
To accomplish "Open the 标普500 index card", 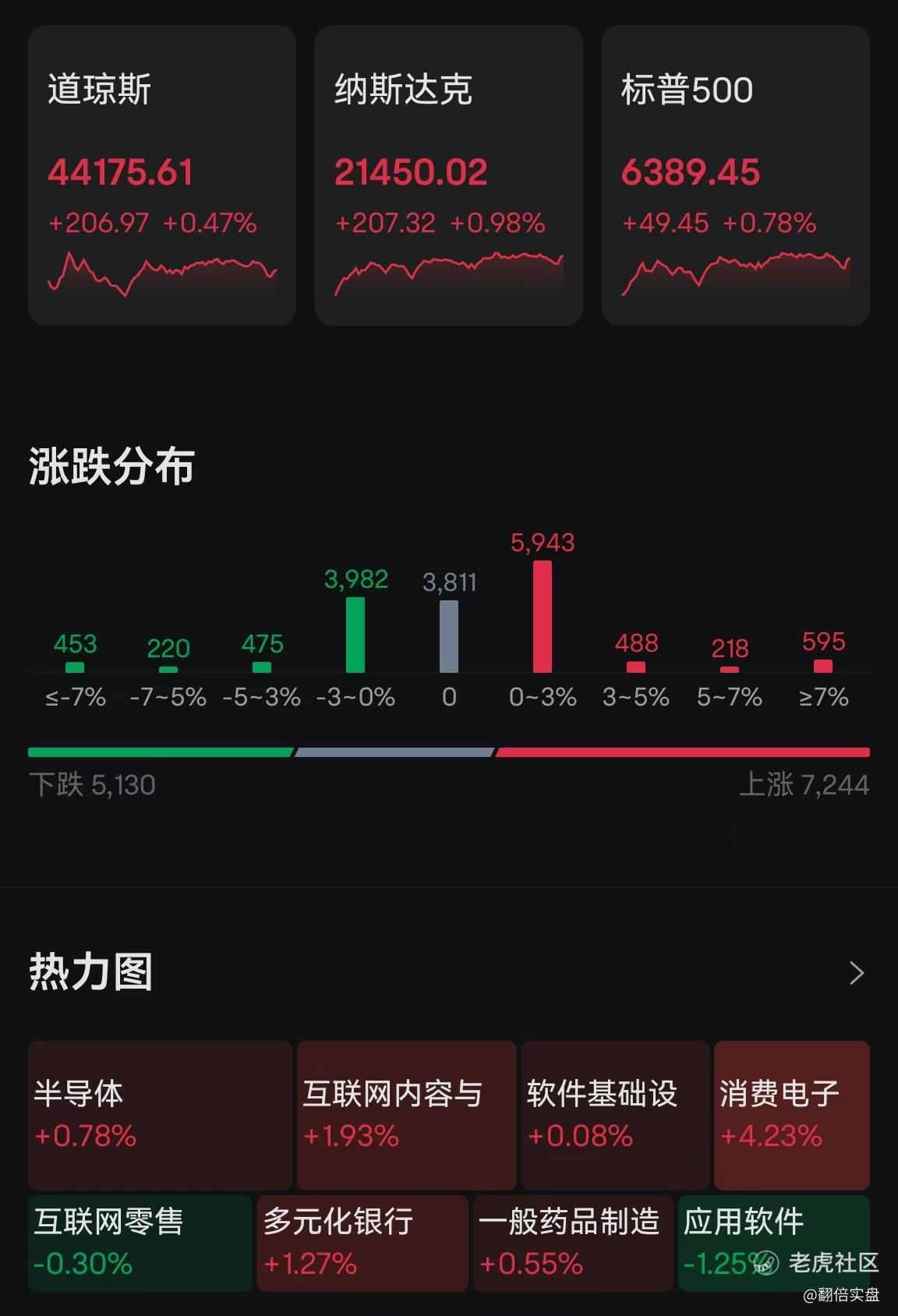I will click(x=735, y=175).
